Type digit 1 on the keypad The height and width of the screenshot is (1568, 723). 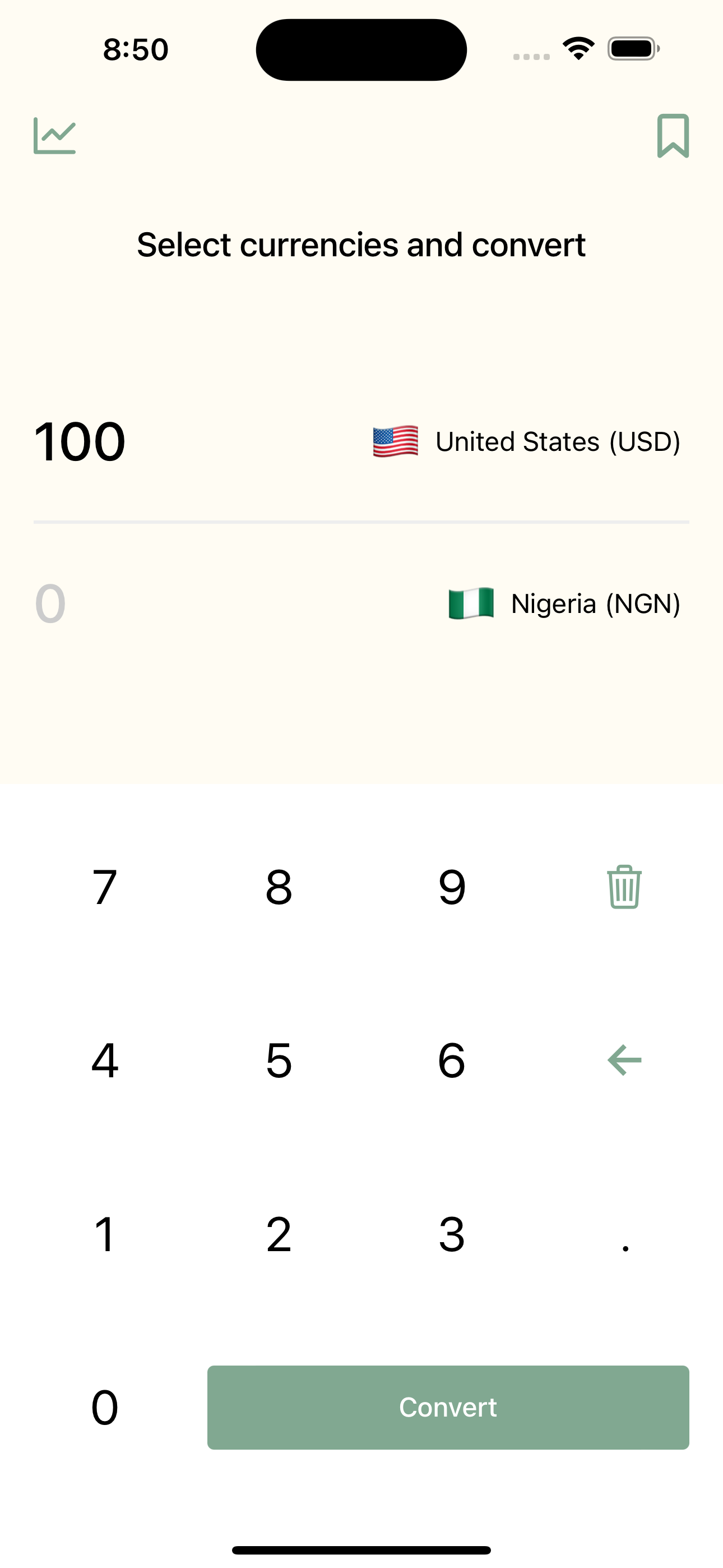105,1234
